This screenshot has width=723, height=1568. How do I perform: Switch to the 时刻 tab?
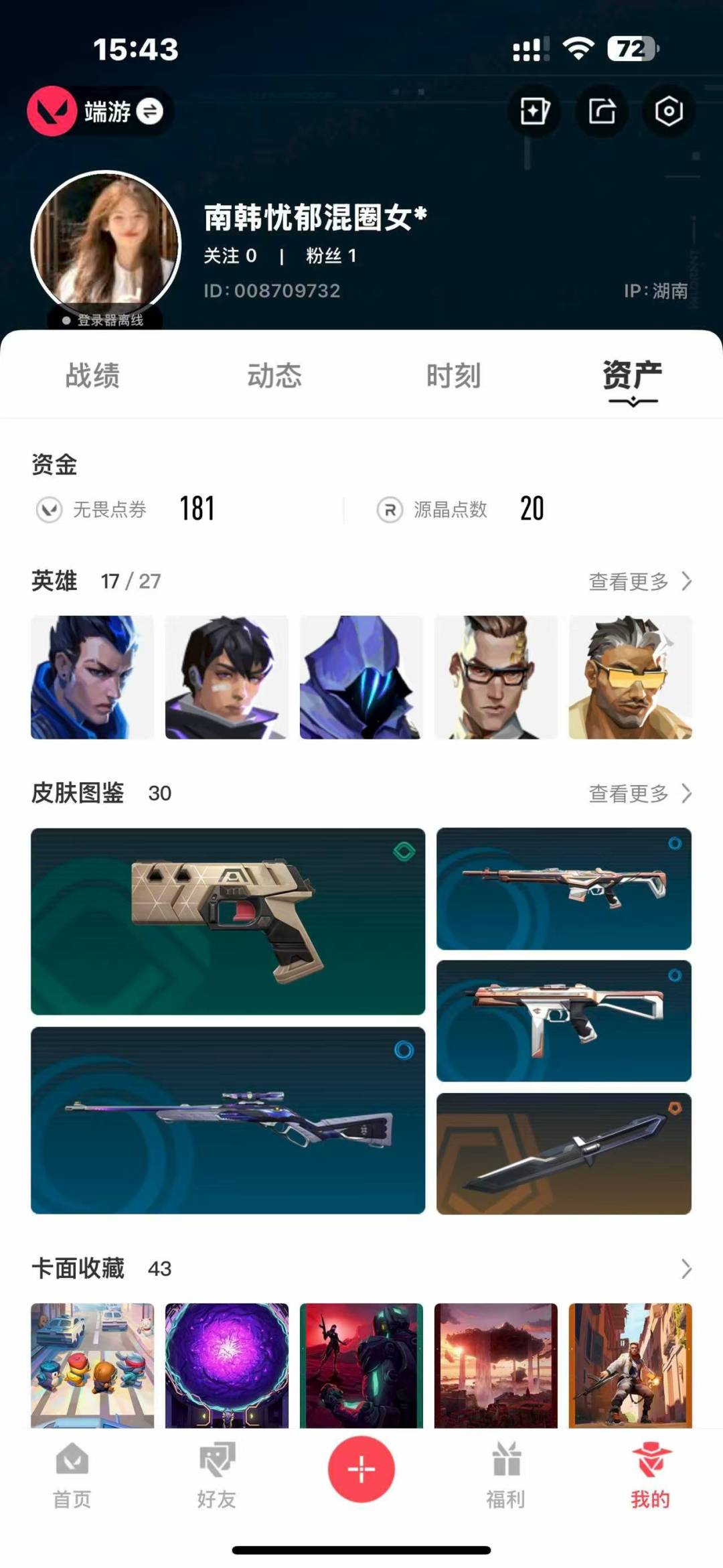[454, 376]
